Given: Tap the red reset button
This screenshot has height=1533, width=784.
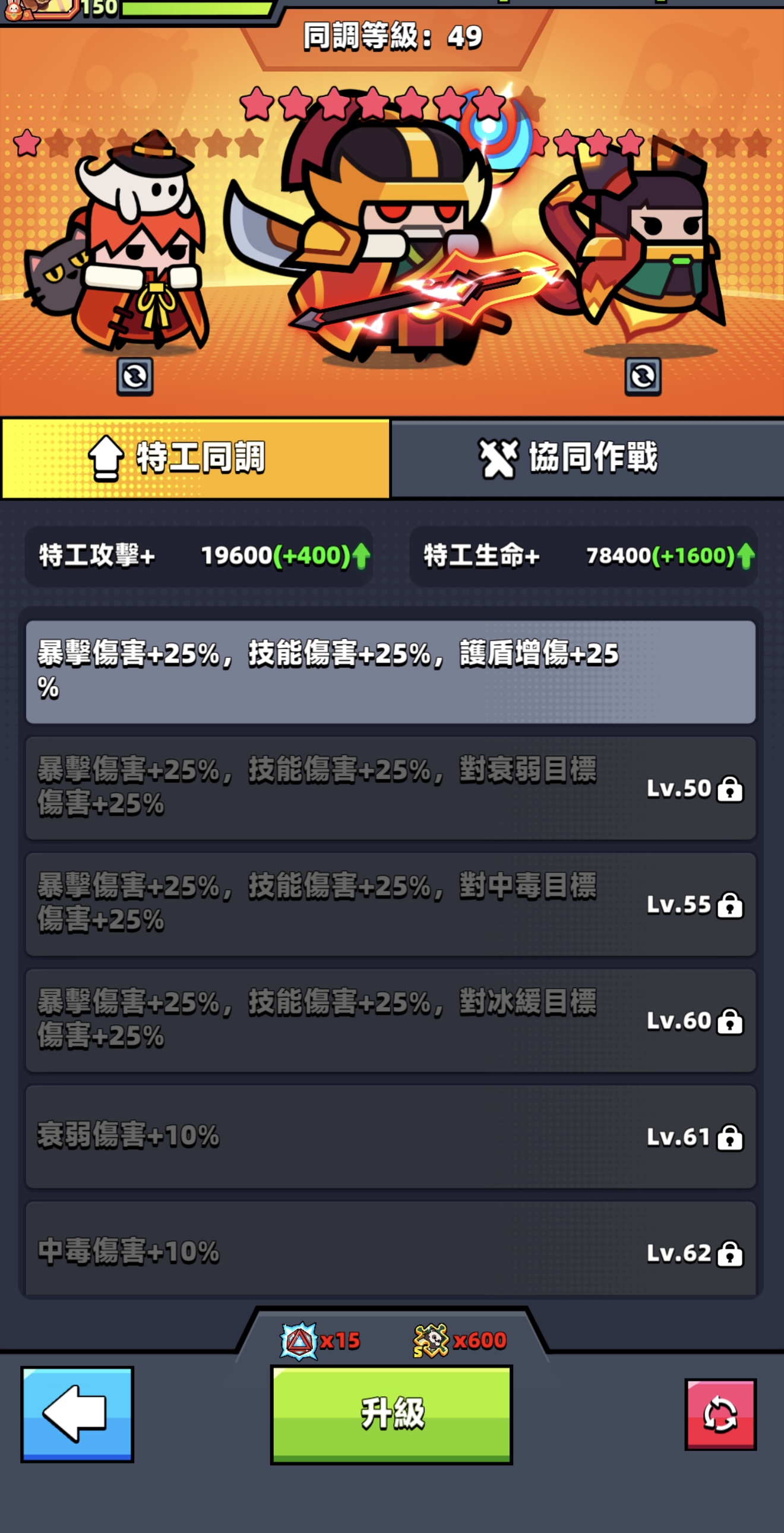Looking at the screenshot, I should (720, 1414).
